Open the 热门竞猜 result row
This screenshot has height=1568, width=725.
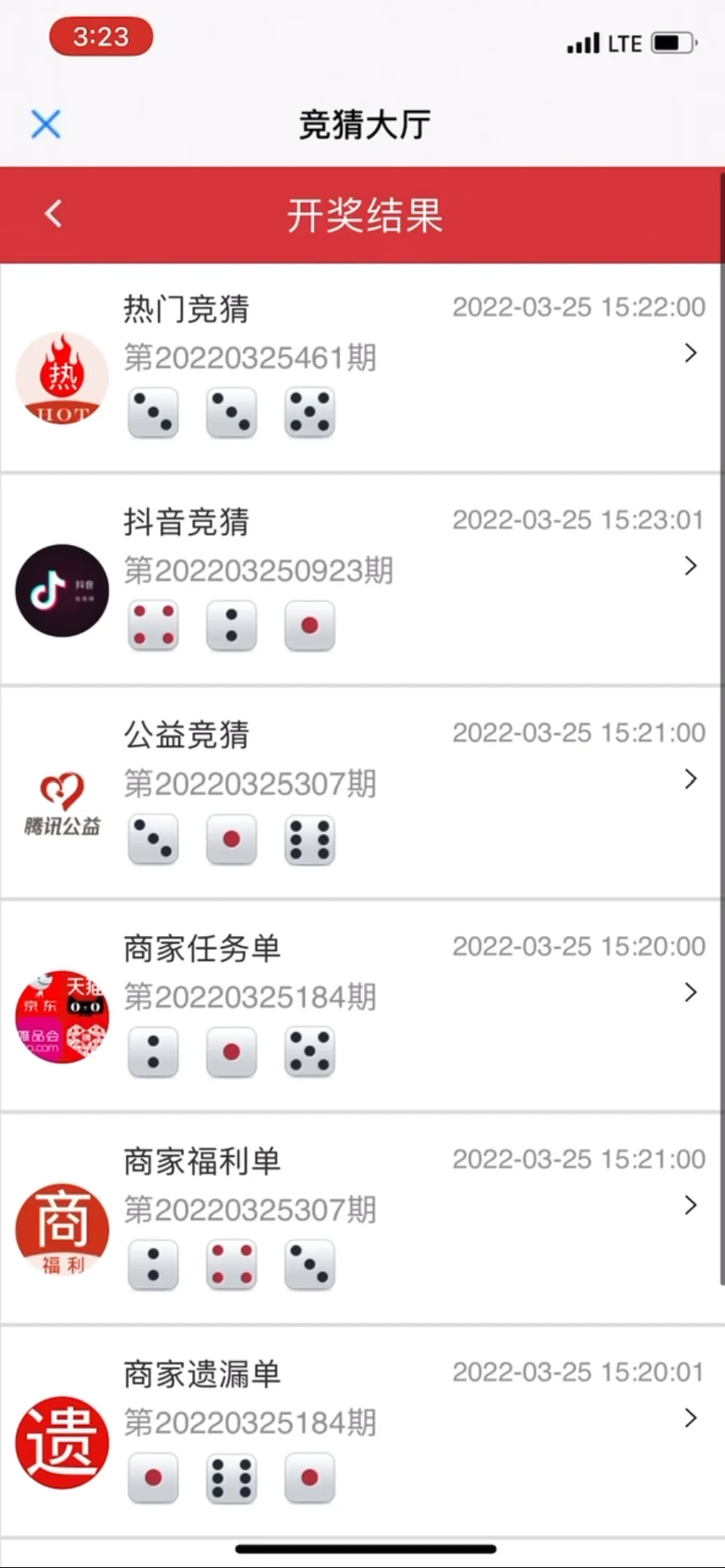[x=362, y=367]
